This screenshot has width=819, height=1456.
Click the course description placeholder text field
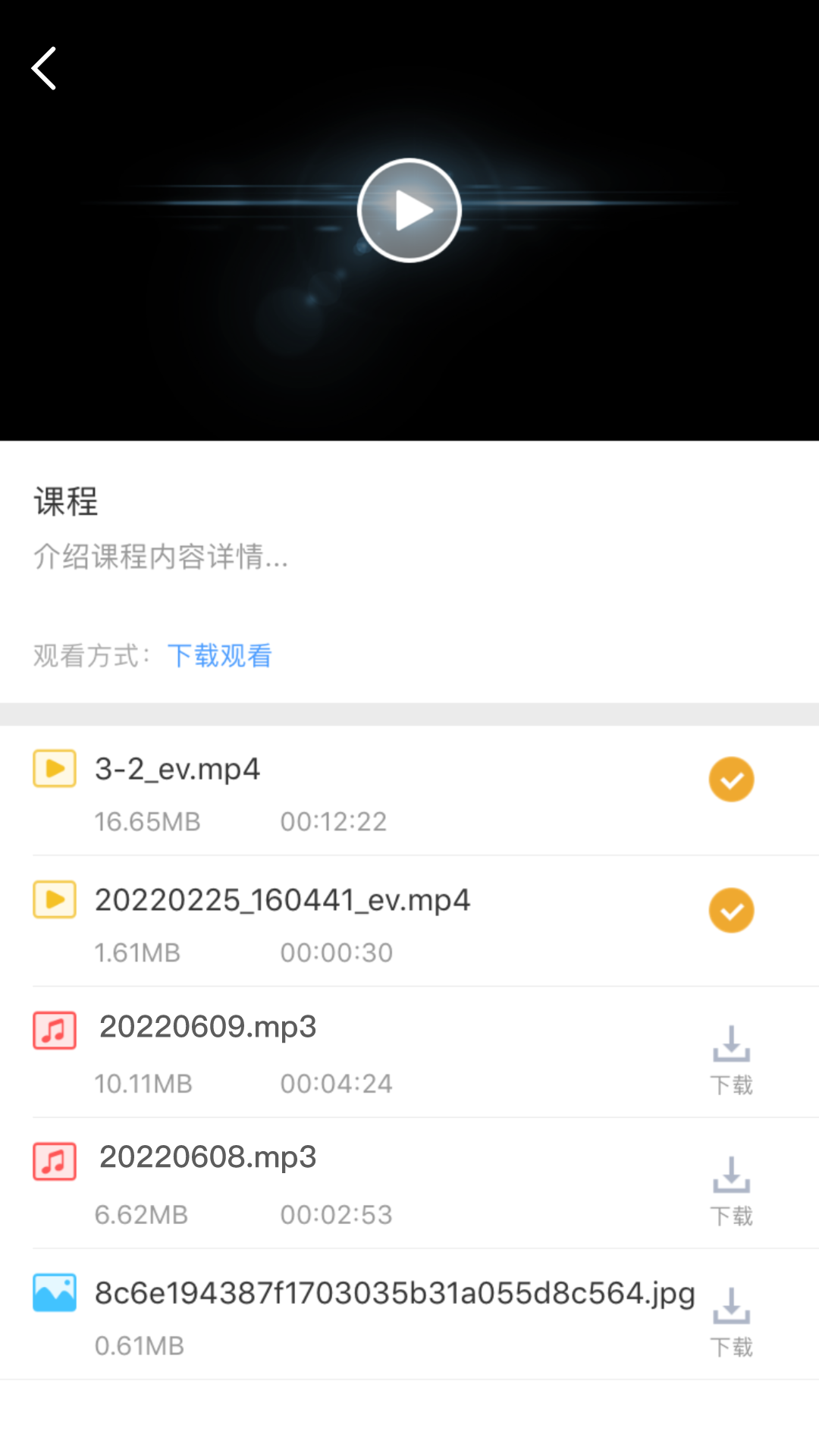click(x=161, y=559)
